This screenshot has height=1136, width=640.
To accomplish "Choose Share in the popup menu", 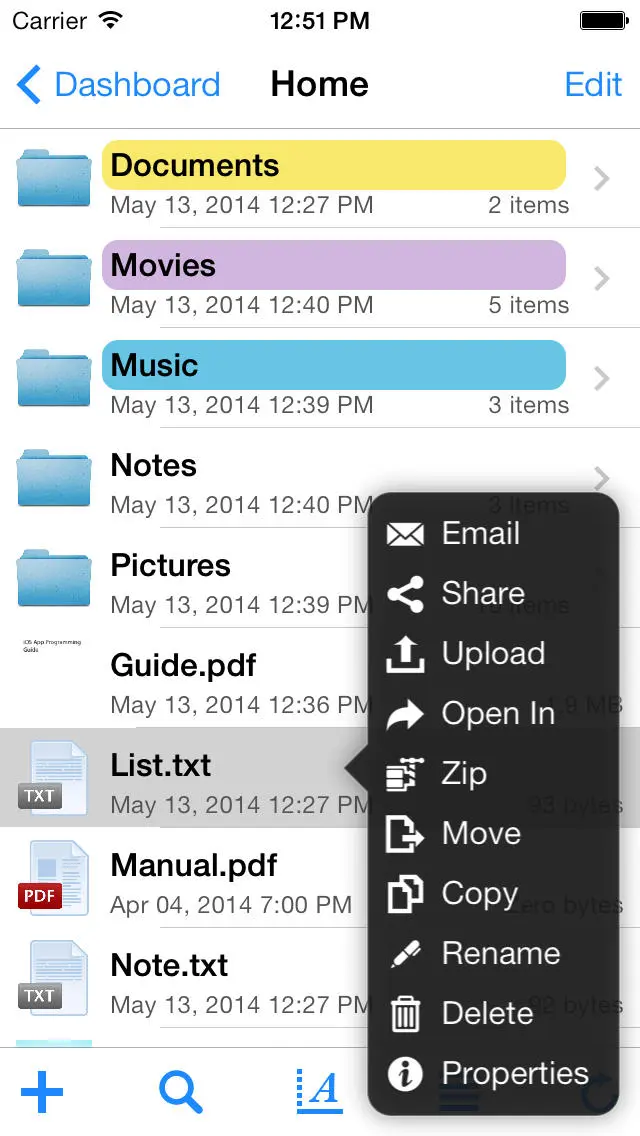I will [482, 594].
